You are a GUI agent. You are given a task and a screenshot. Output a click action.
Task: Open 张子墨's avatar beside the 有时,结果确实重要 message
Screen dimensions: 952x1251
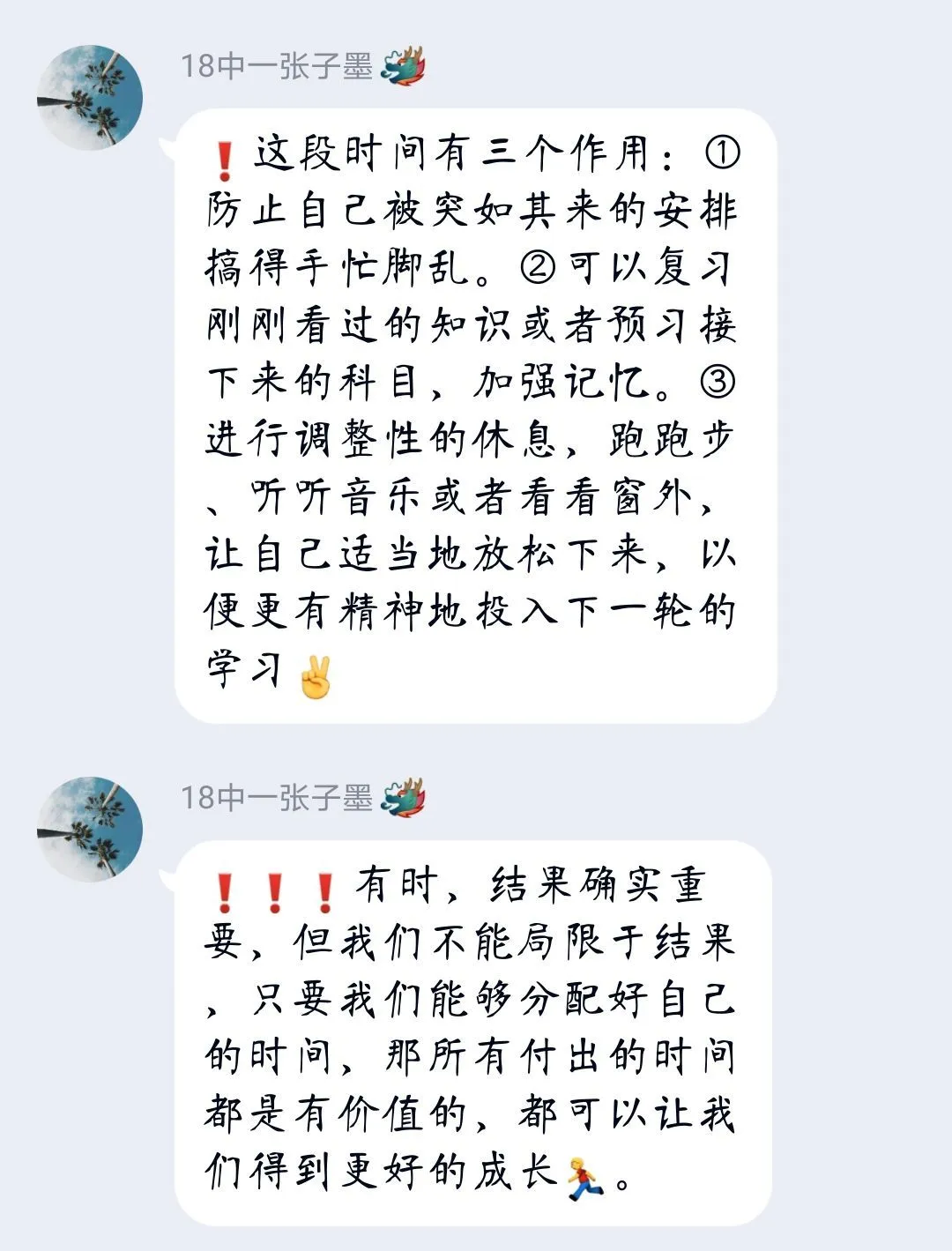(90, 830)
